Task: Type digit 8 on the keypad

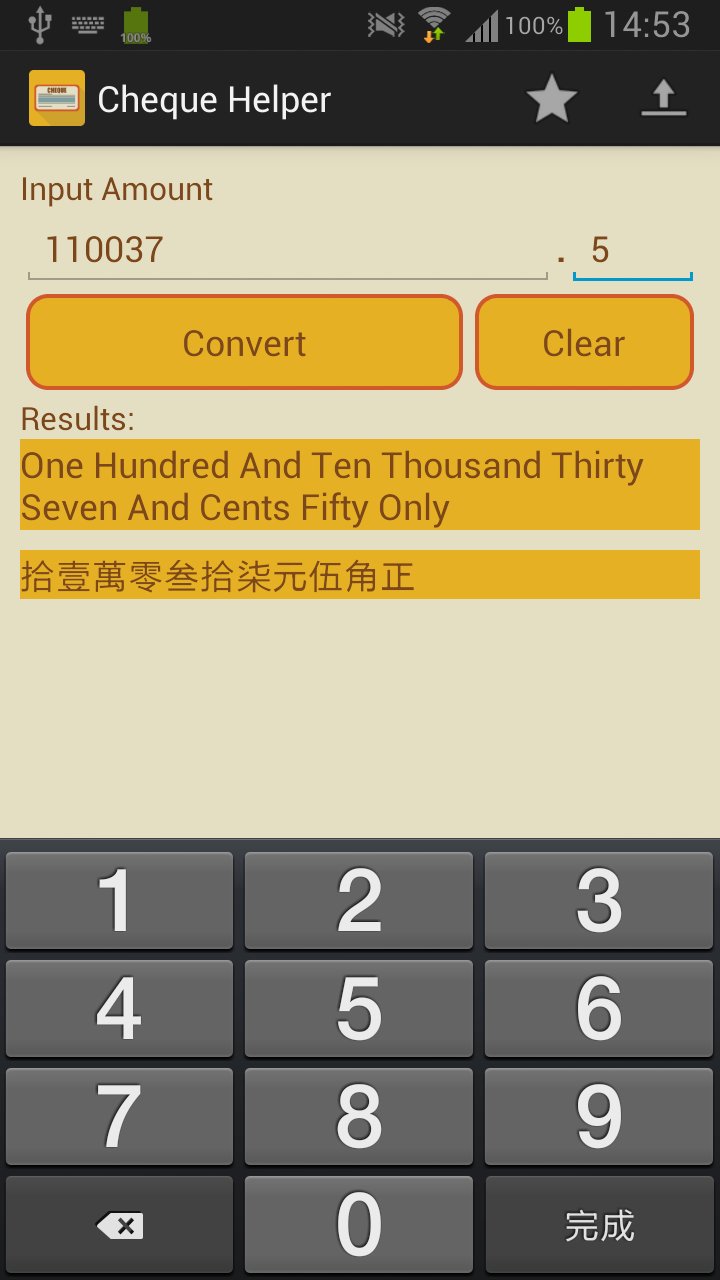Action: (x=359, y=1115)
